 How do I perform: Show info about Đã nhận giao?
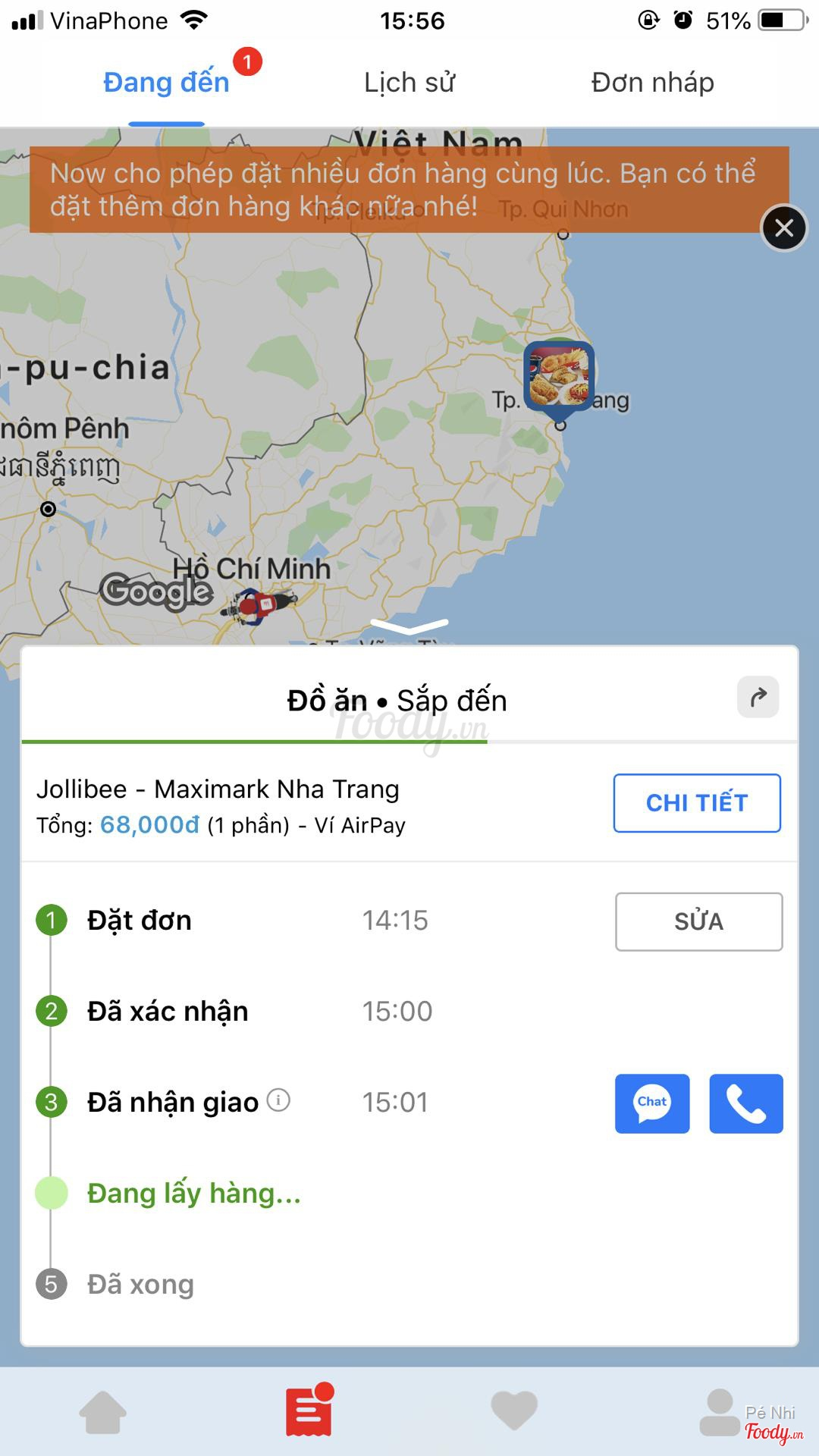pos(279,1100)
